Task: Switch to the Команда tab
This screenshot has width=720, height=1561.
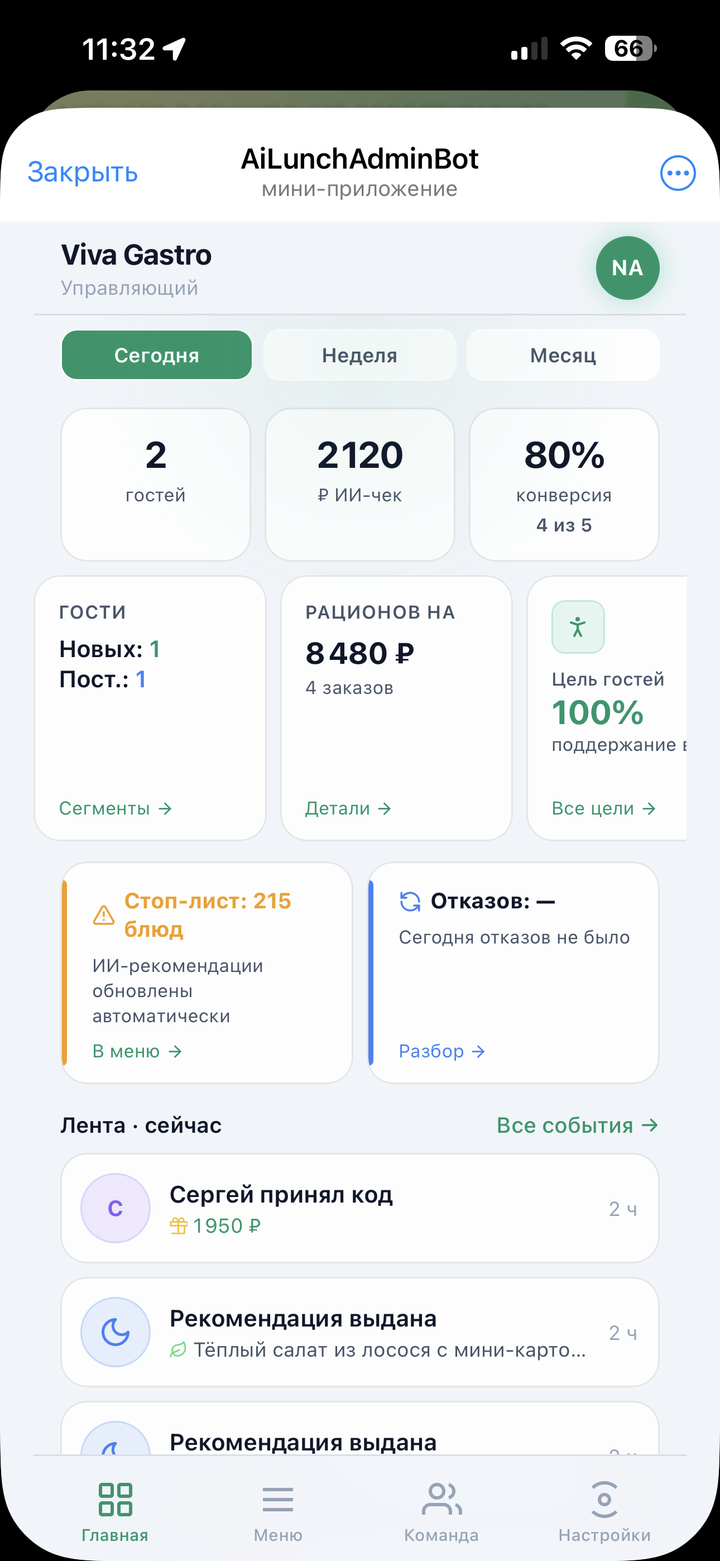Action: pyautogui.click(x=441, y=1512)
